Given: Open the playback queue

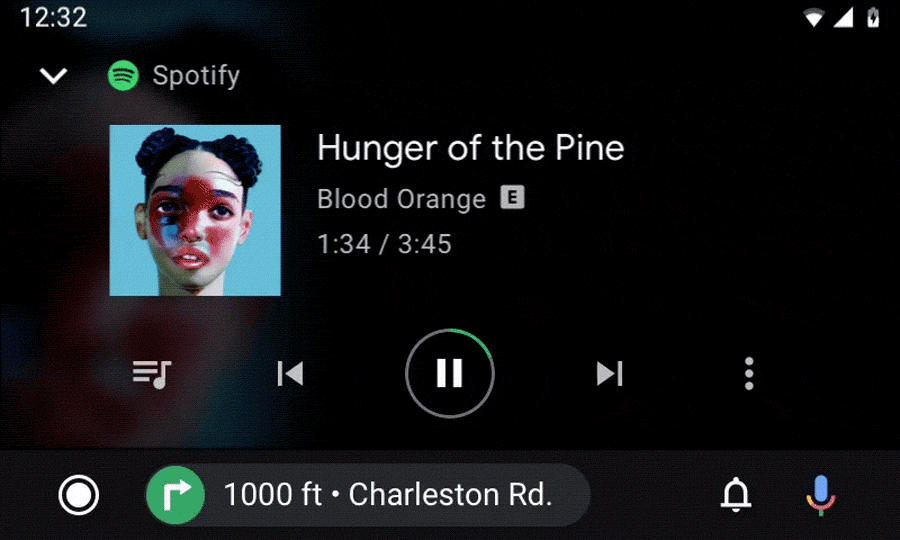Looking at the screenshot, I should click(x=152, y=374).
